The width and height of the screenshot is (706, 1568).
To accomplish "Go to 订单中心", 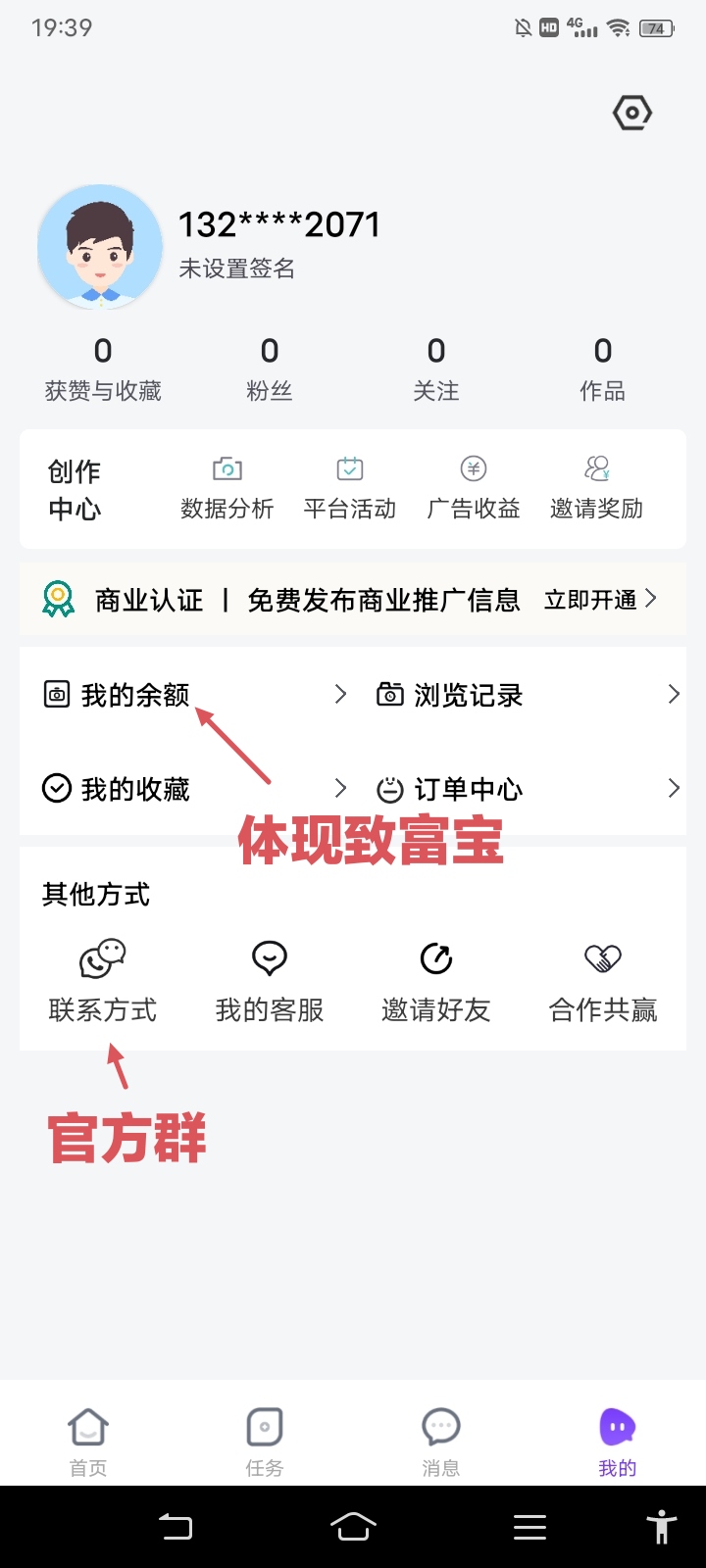I will pyautogui.click(x=529, y=789).
